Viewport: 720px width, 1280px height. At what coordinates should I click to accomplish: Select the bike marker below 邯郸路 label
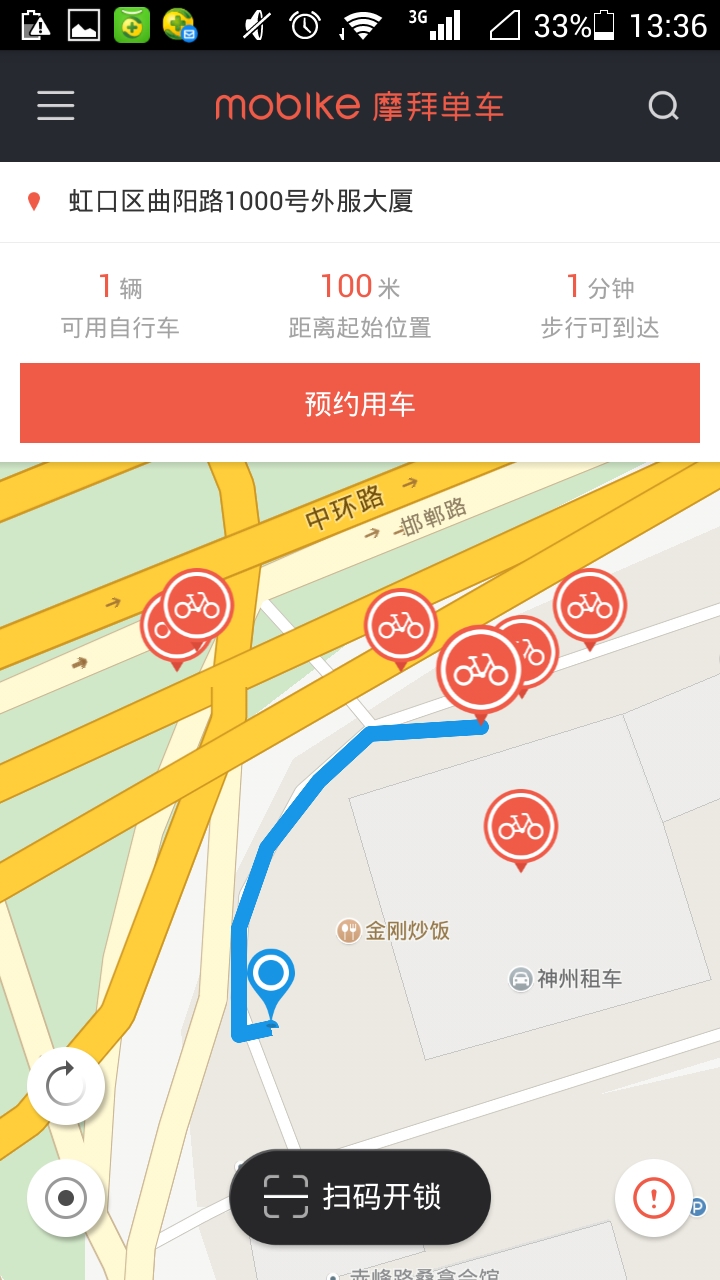tap(401, 629)
